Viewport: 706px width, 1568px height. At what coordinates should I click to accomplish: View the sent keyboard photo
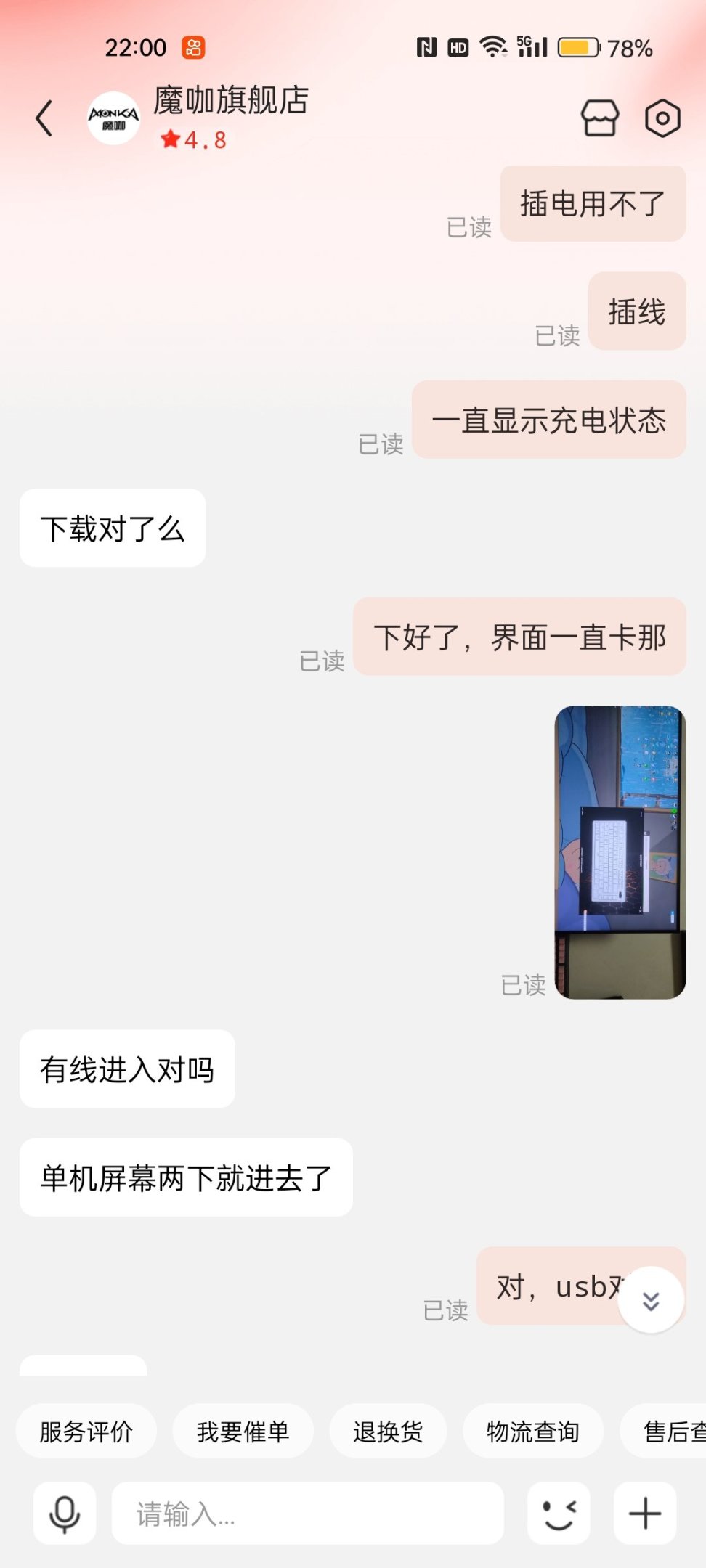point(620,852)
